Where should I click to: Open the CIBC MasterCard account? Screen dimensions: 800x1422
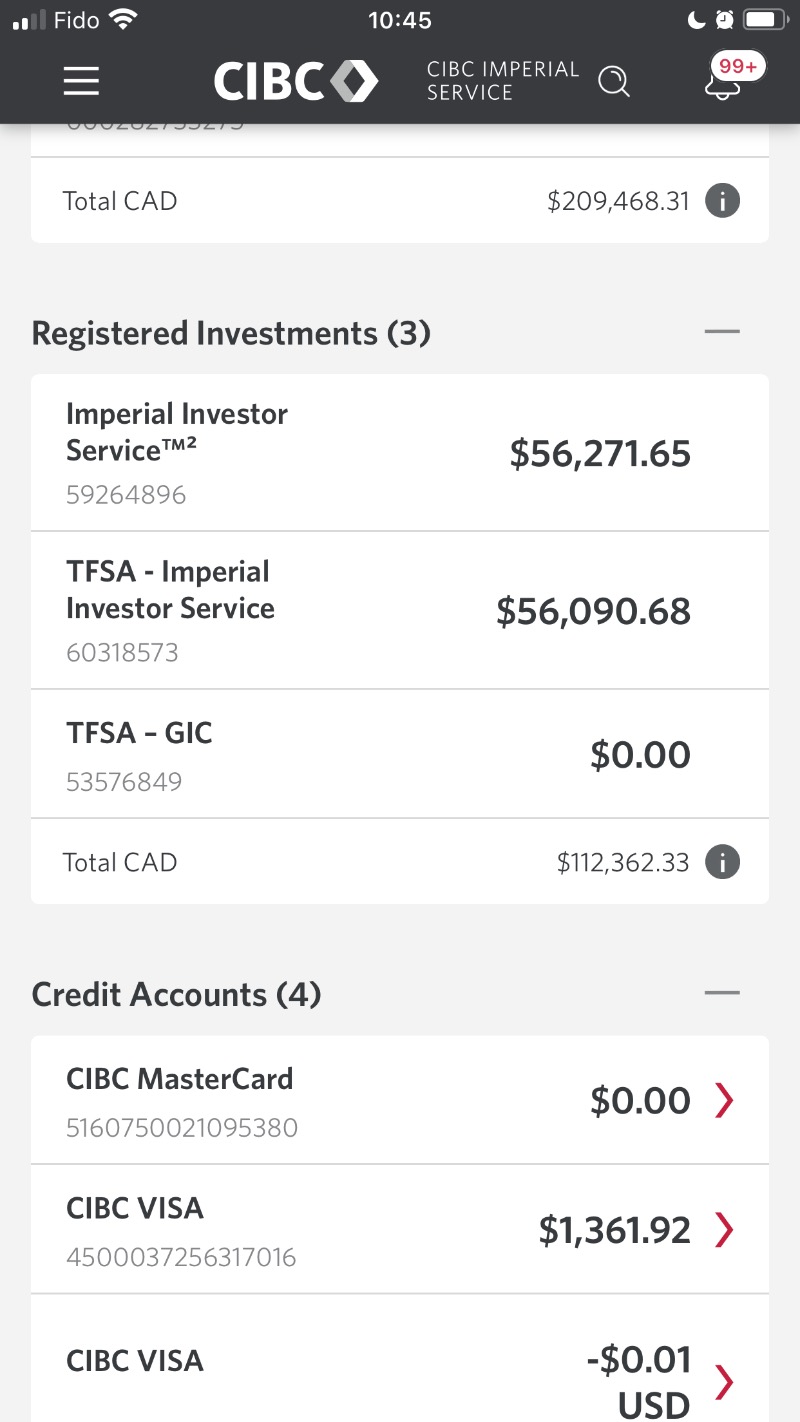pos(400,1100)
